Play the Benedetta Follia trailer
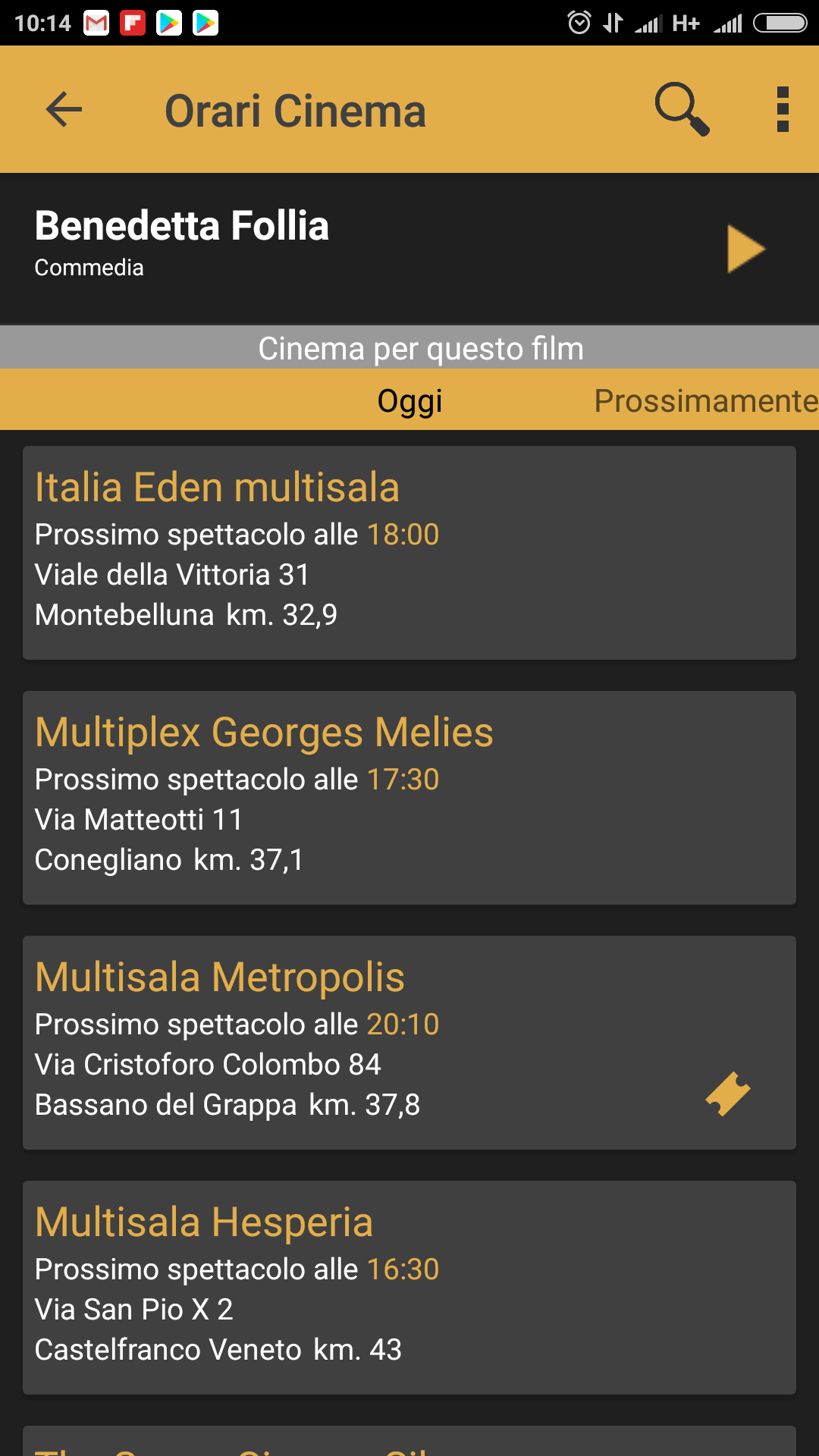The image size is (819, 1456). coord(745,249)
